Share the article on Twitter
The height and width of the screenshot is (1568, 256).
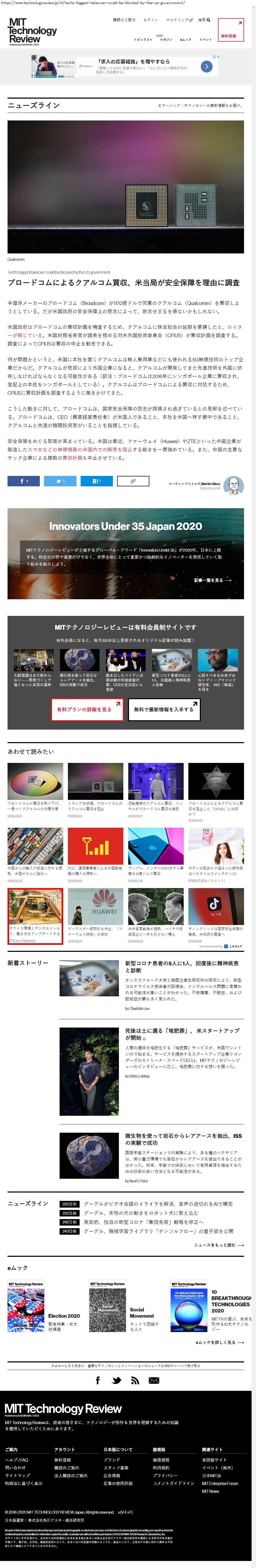tap(60, 481)
